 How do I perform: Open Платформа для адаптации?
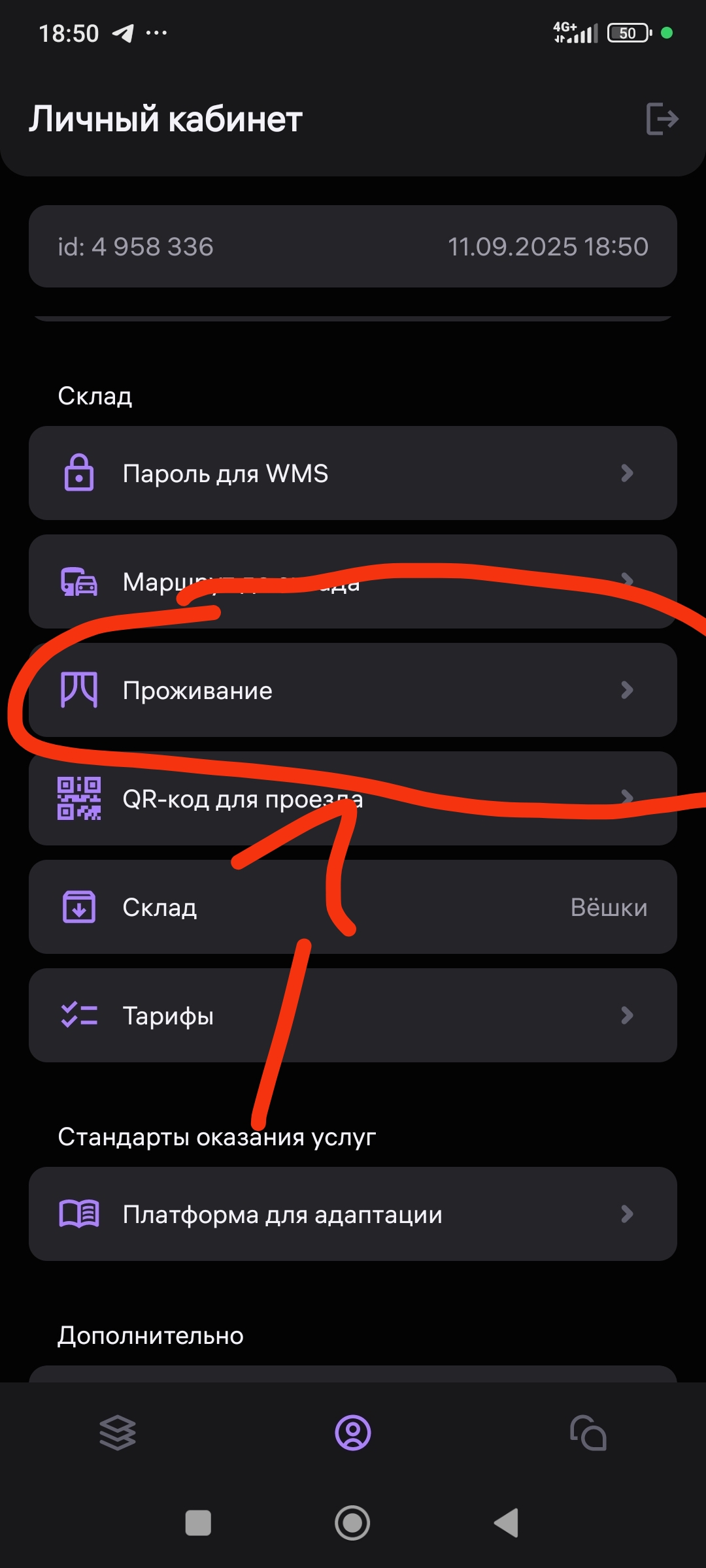[x=353, y=1214]
